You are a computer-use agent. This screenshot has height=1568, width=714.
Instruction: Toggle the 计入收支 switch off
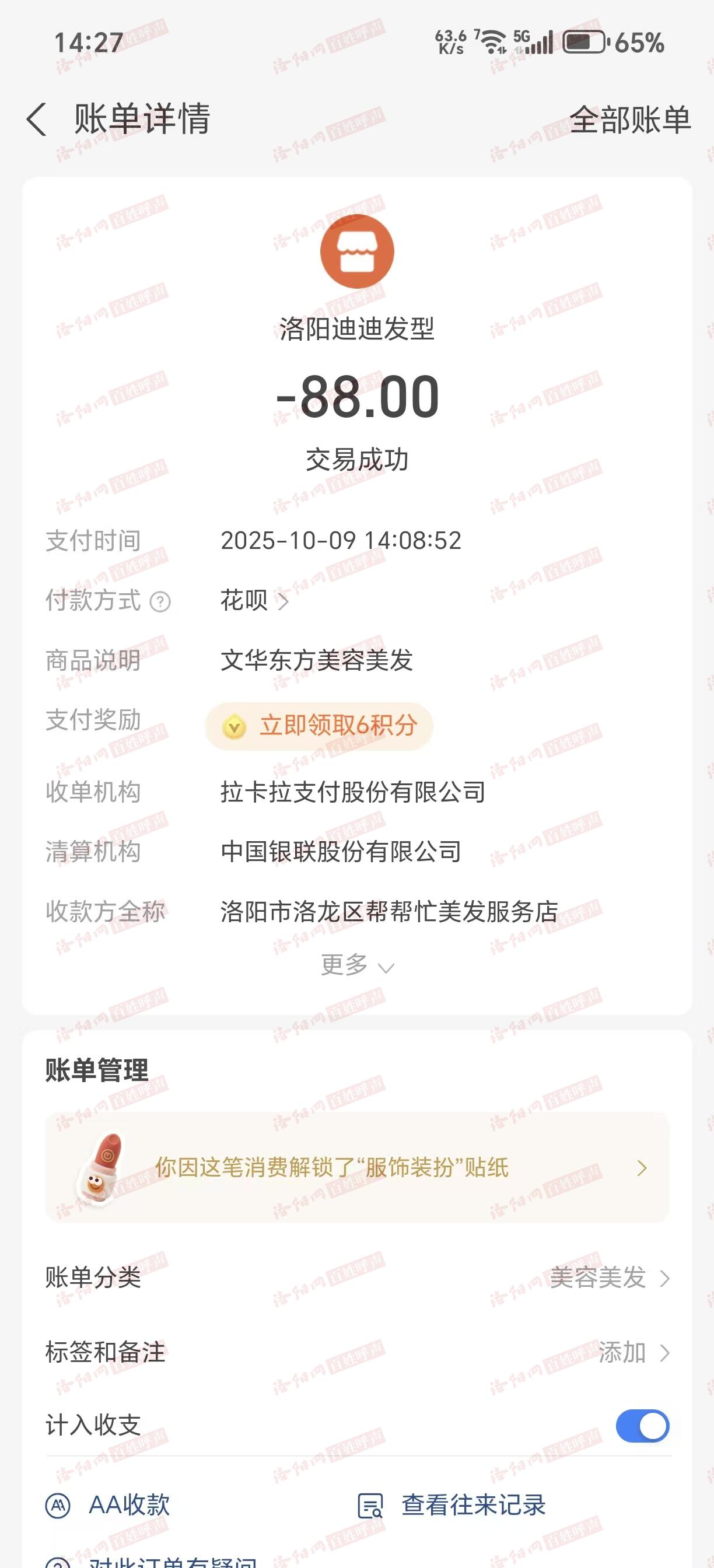click(x=642, y=1426)
